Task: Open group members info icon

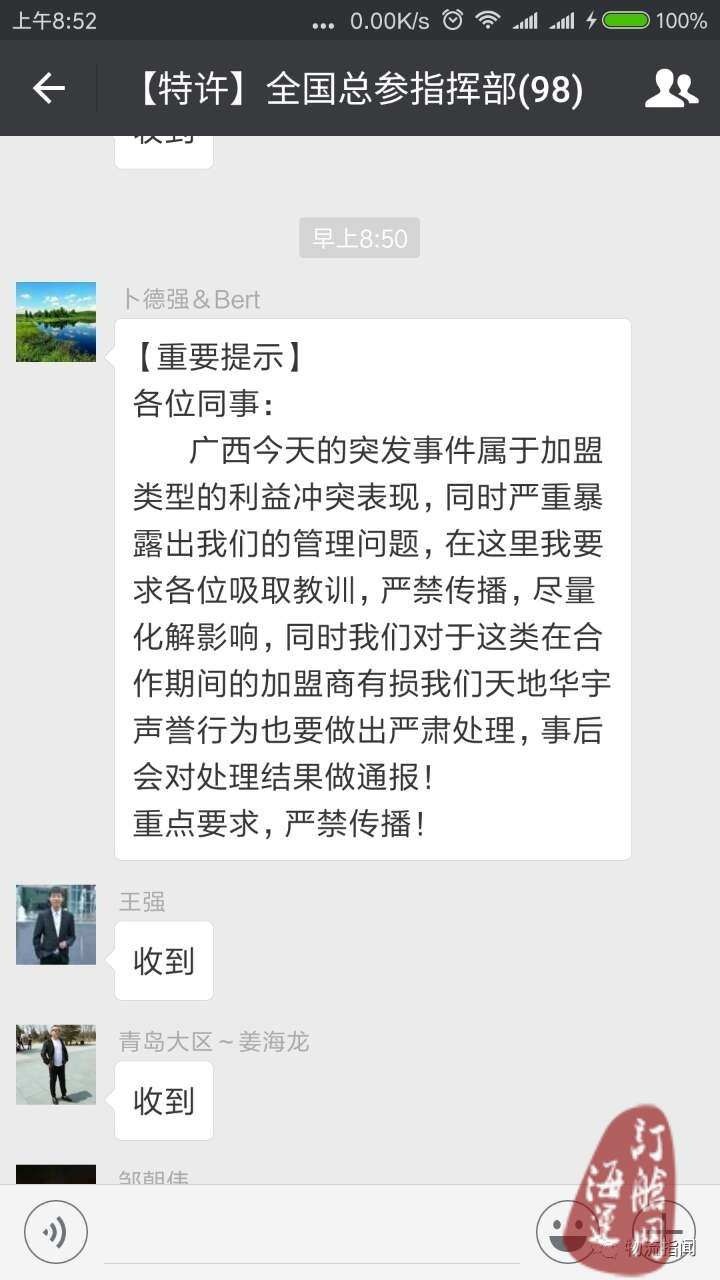Action: pos(671,89)
